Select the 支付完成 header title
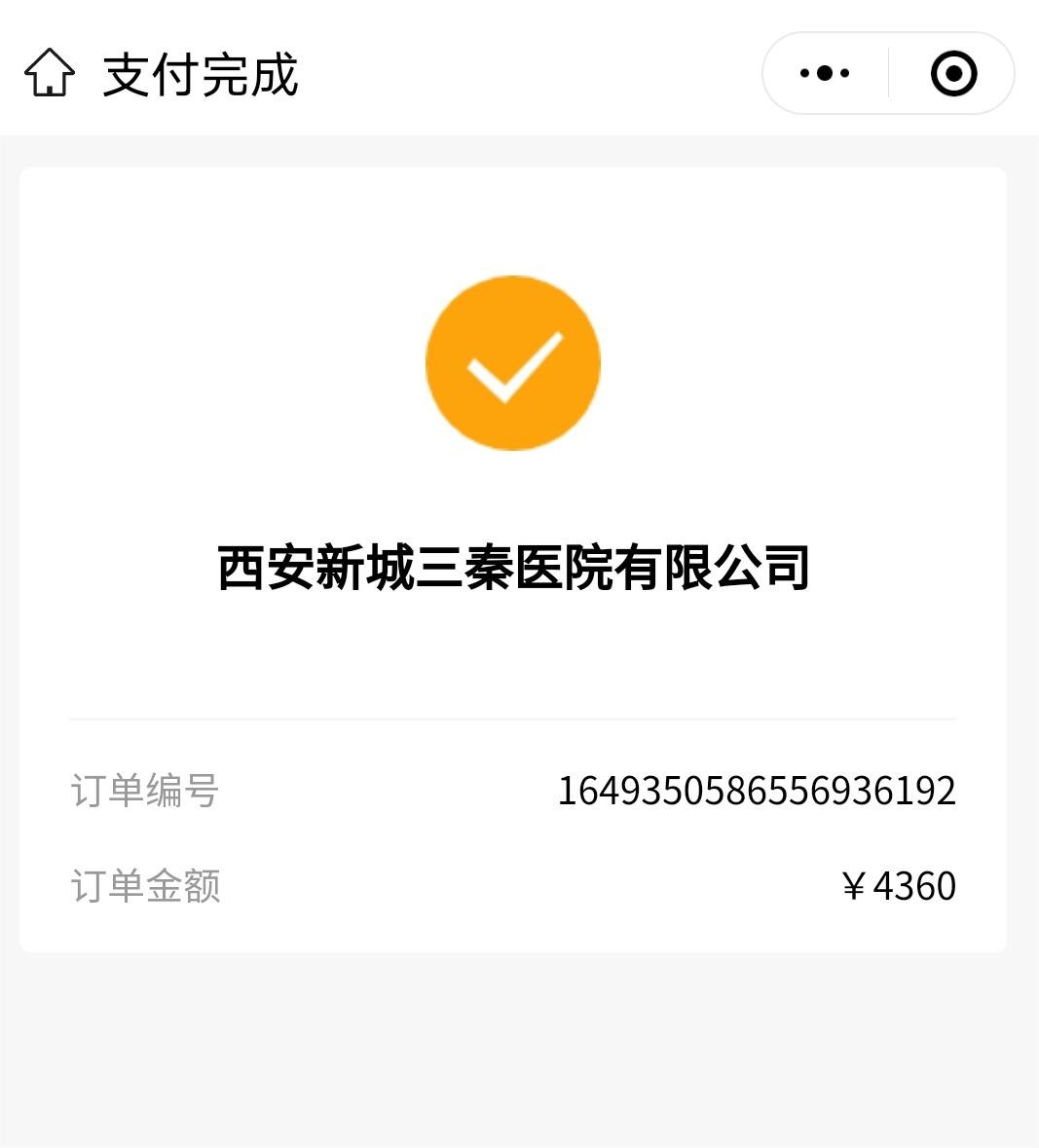The image size is (1039, 1148). pos(202,72)
